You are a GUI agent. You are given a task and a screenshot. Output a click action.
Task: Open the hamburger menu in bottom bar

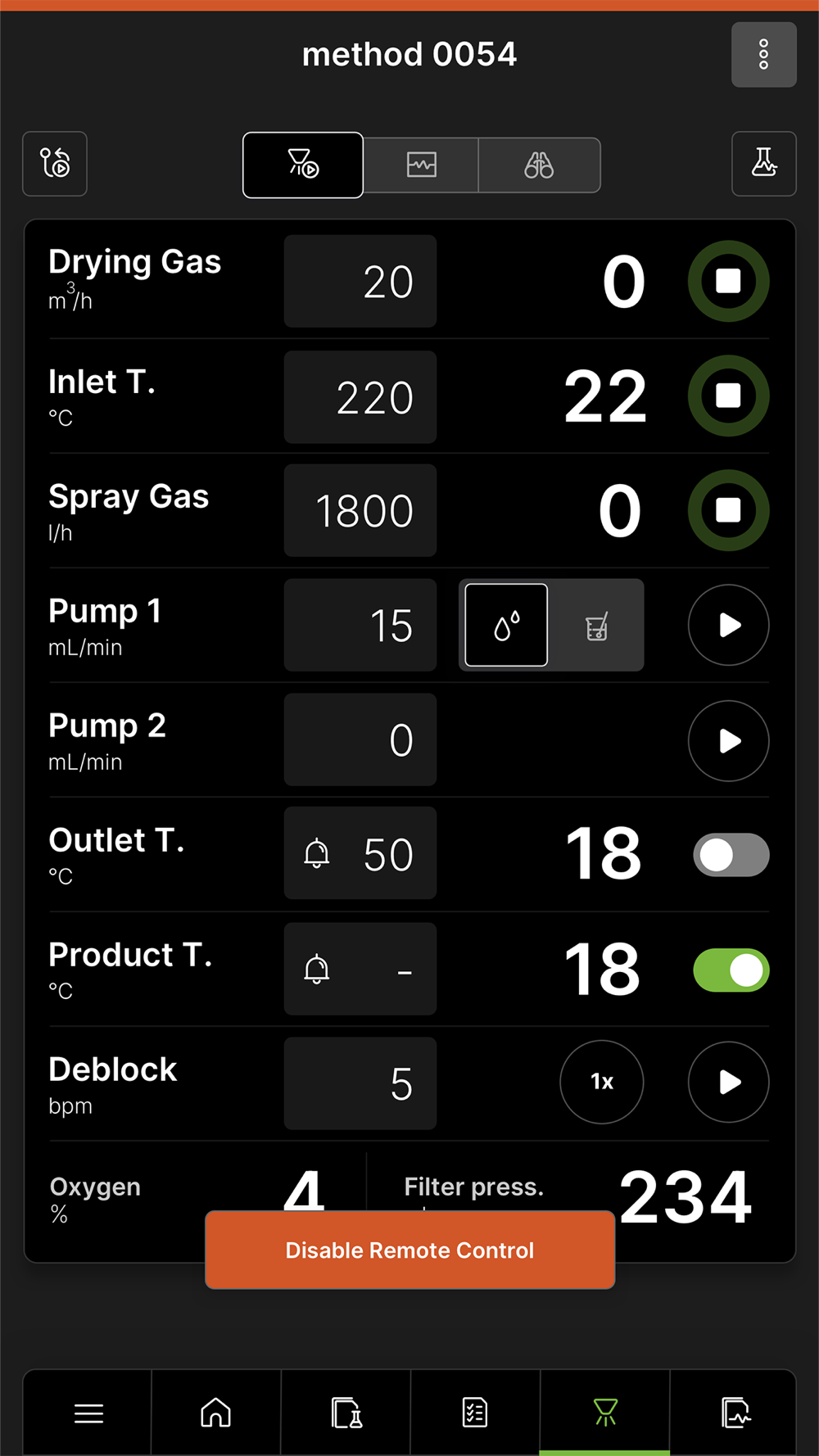88,1413
